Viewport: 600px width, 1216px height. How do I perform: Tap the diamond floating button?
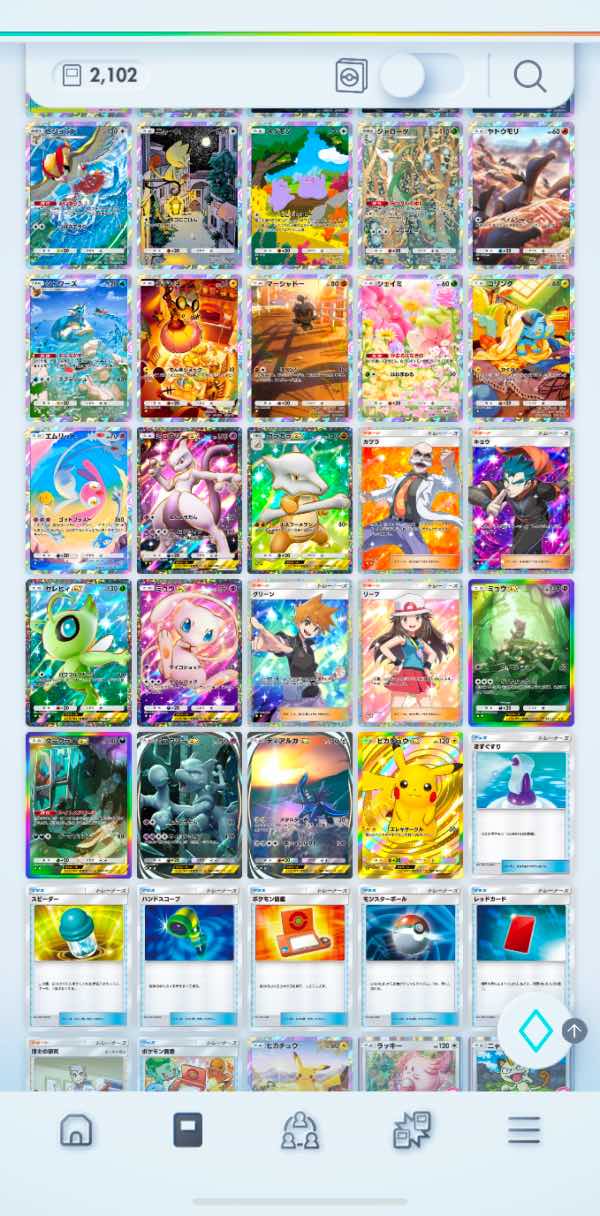point(535,1031)
